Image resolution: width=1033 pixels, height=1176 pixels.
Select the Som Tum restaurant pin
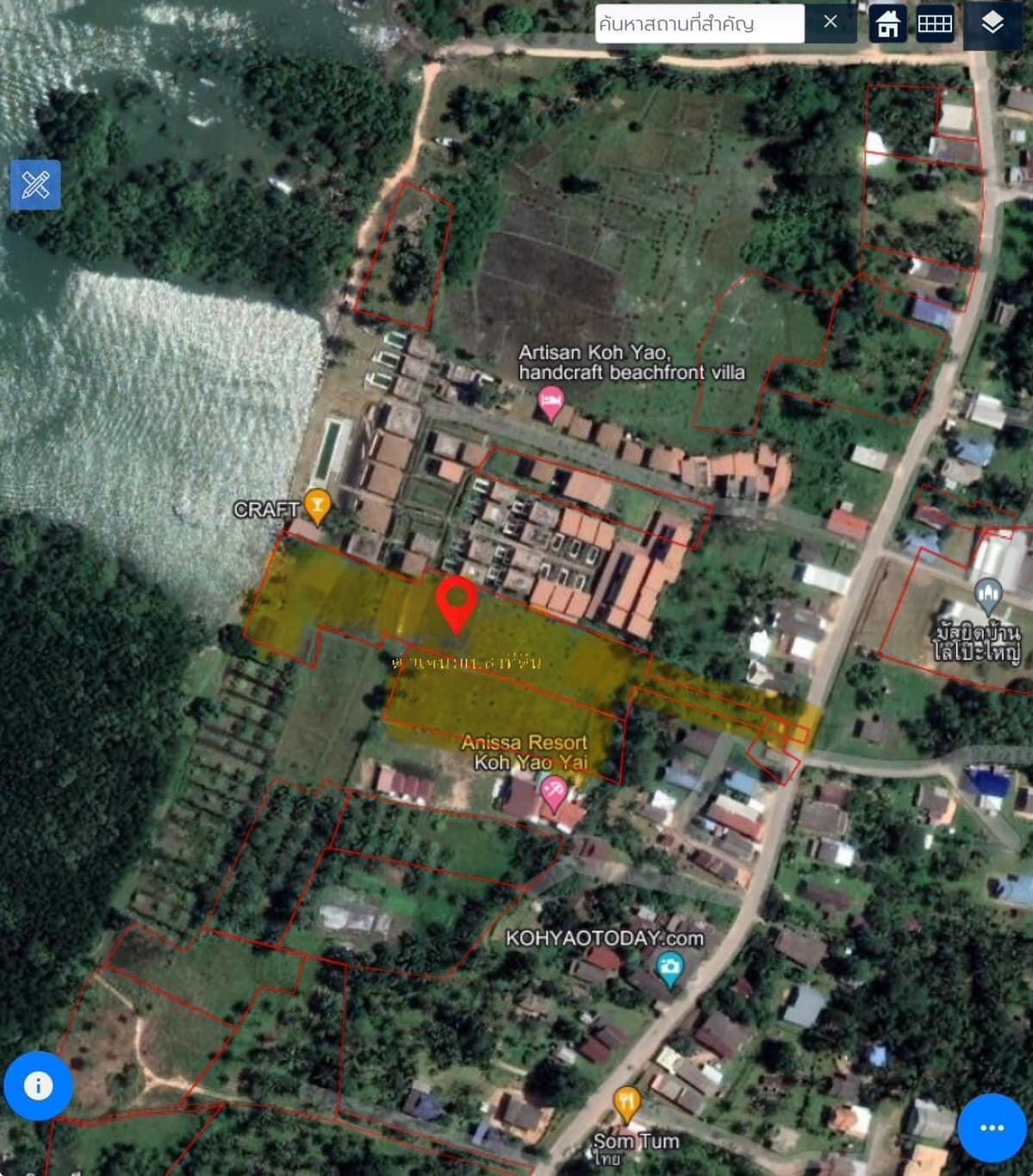626,1104
